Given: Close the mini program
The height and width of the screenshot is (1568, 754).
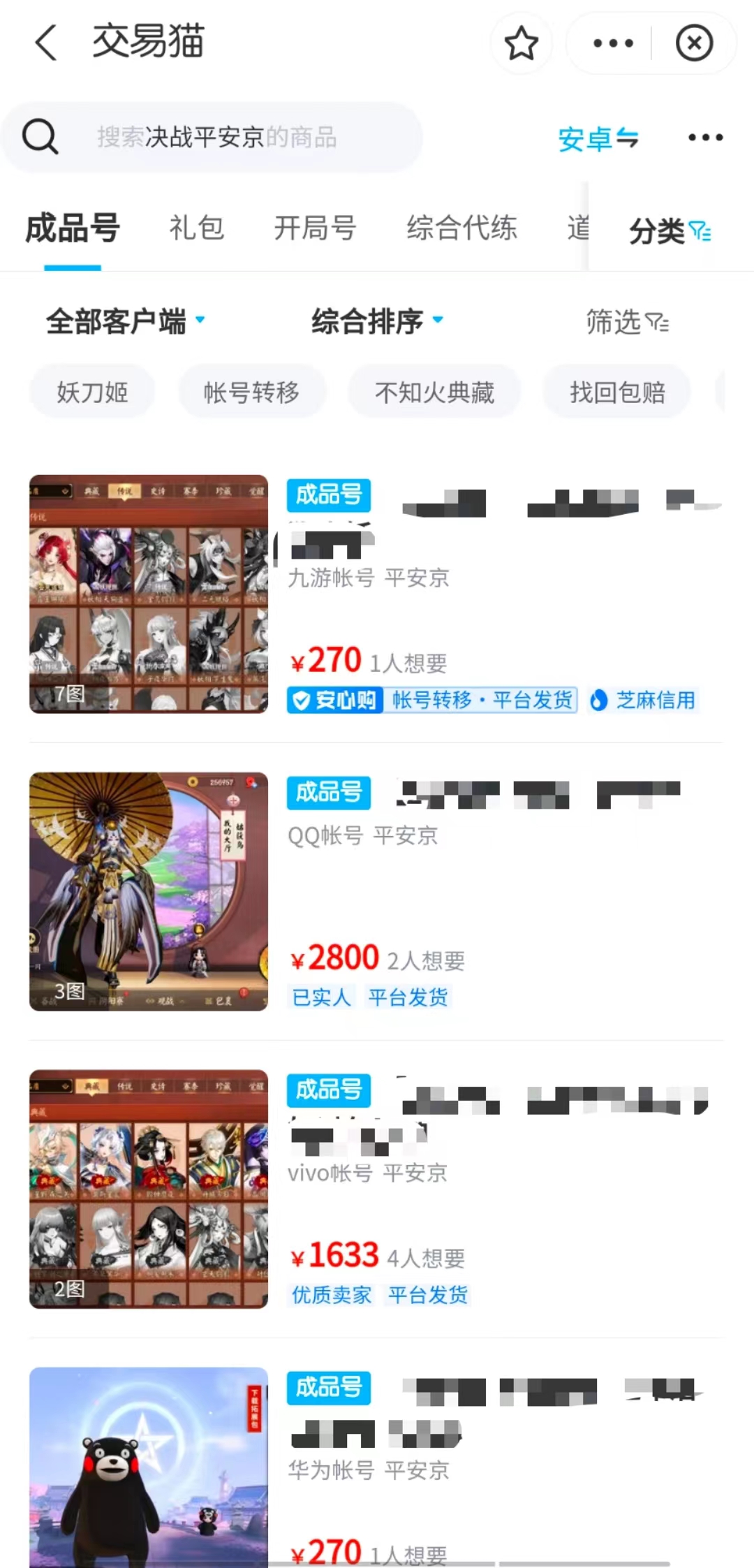Looking at the screenshot, I should click(x=694, y=43).
